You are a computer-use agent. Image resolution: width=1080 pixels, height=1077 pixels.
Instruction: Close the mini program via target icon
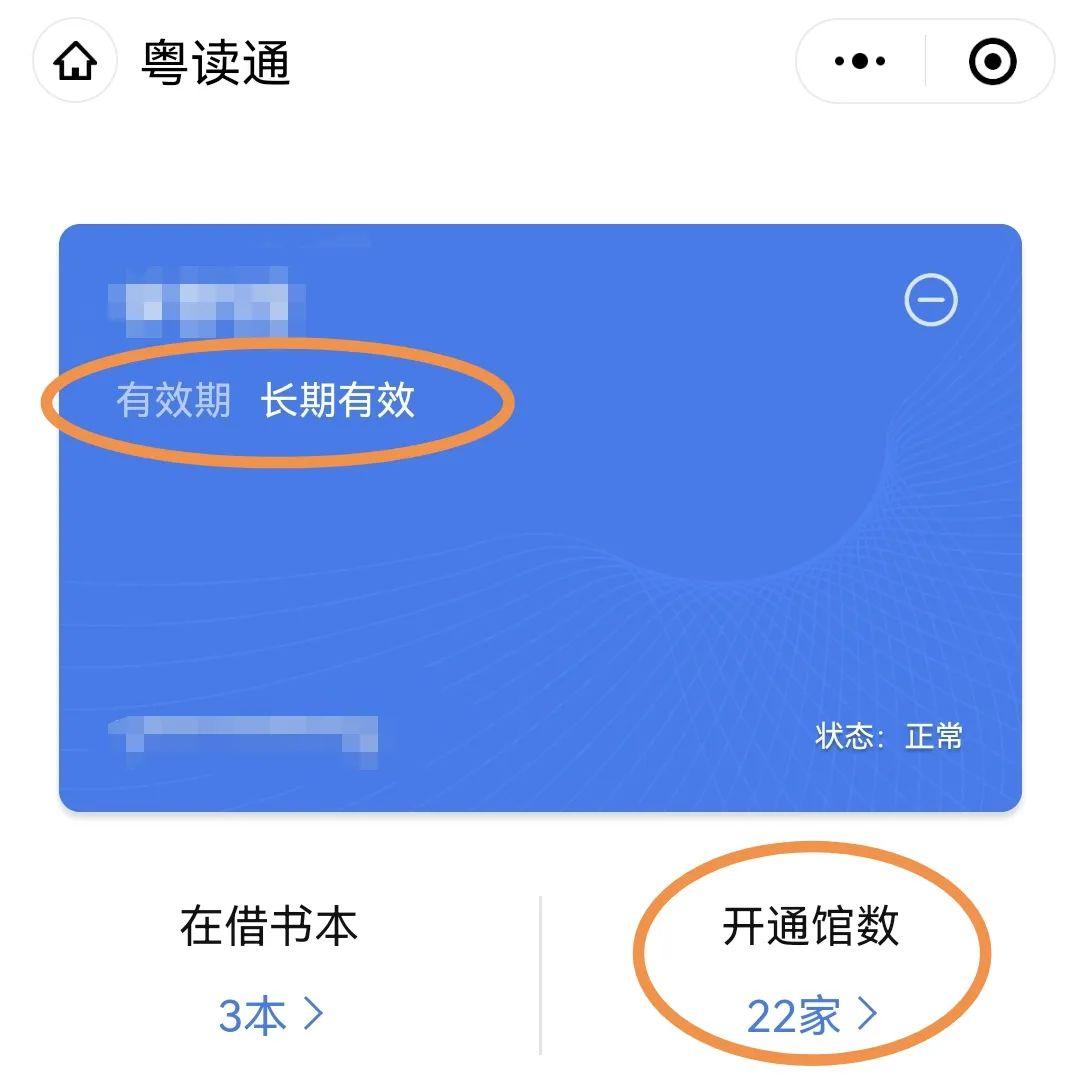tap(992, 62)
